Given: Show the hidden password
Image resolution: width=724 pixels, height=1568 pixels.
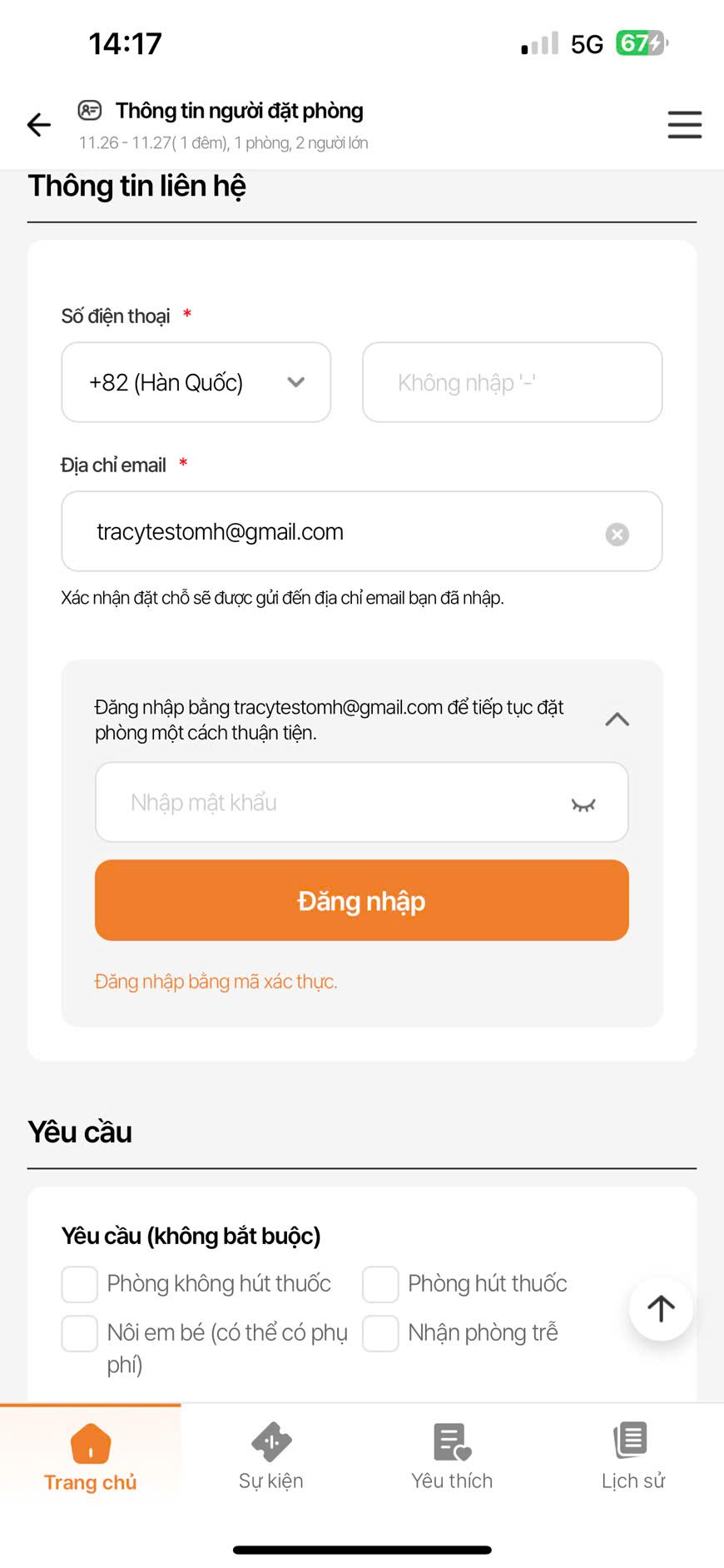Looking at the screenshot, I should pyautogui.click(x=583, y=804).
